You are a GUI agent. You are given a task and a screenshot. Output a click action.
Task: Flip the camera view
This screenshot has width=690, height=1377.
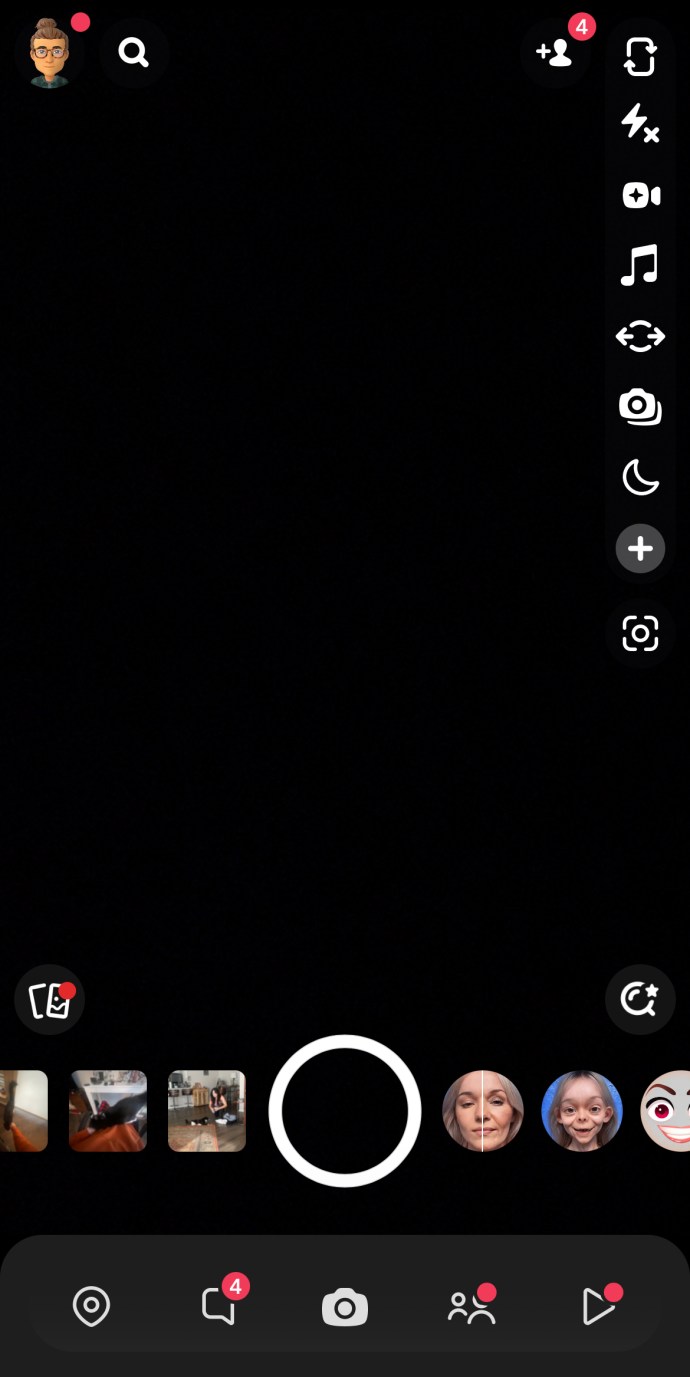coord(640,56)
